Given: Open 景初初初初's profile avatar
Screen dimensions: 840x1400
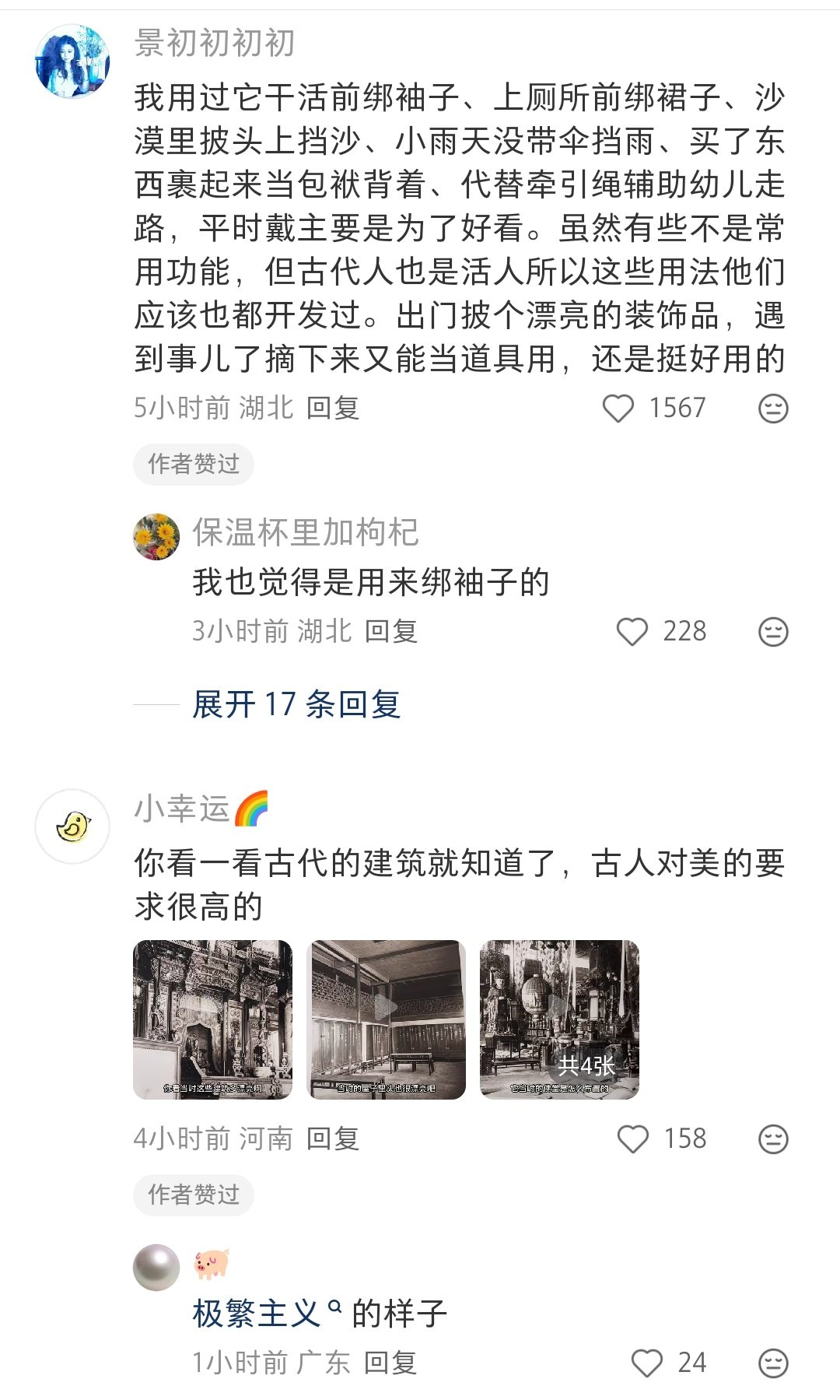Looking at the screenshot, I should [x=72, y=61].
